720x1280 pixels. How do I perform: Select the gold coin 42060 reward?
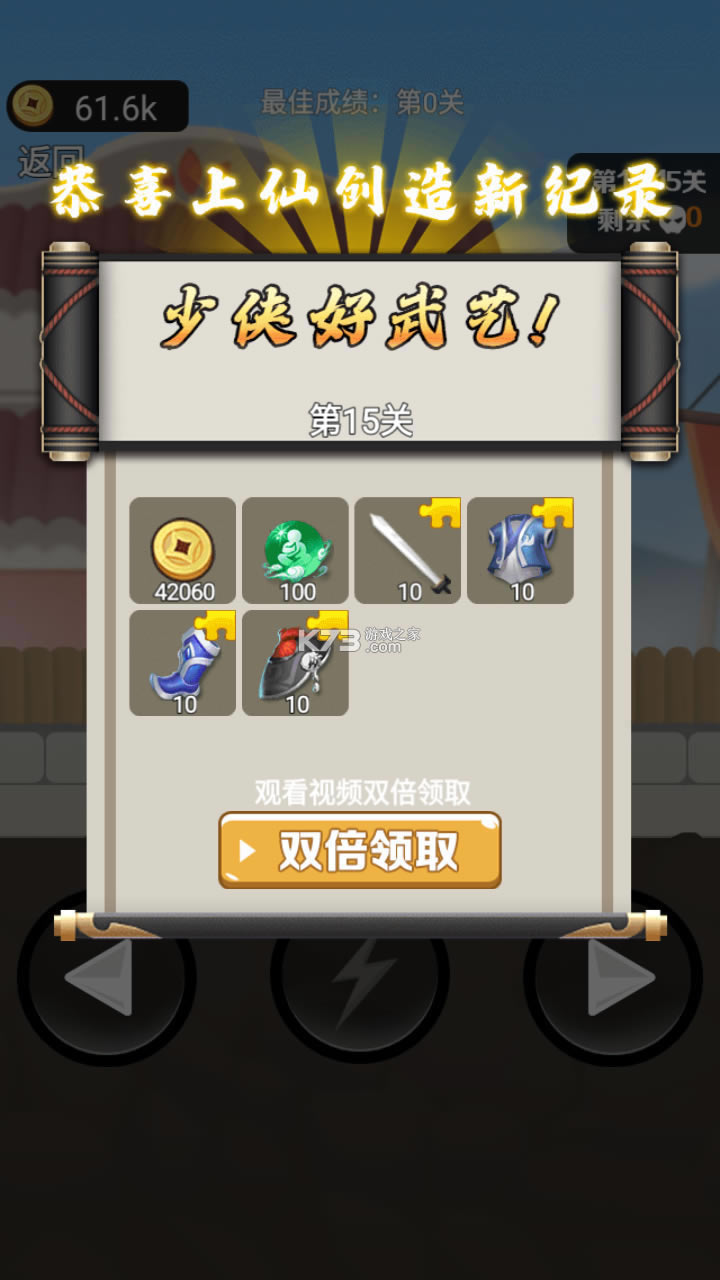tap(183, 550)
